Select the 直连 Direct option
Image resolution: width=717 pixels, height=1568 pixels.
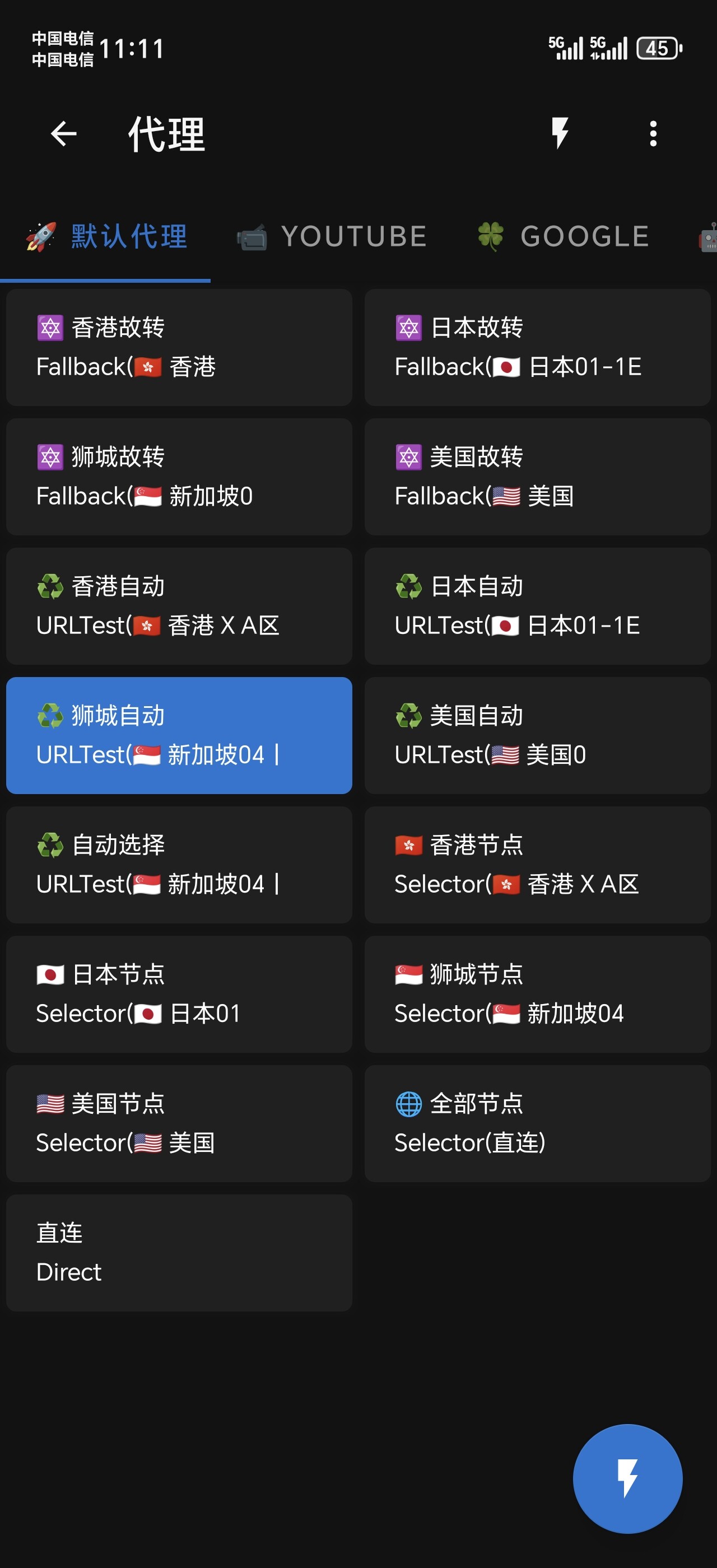pos(179,1253)
